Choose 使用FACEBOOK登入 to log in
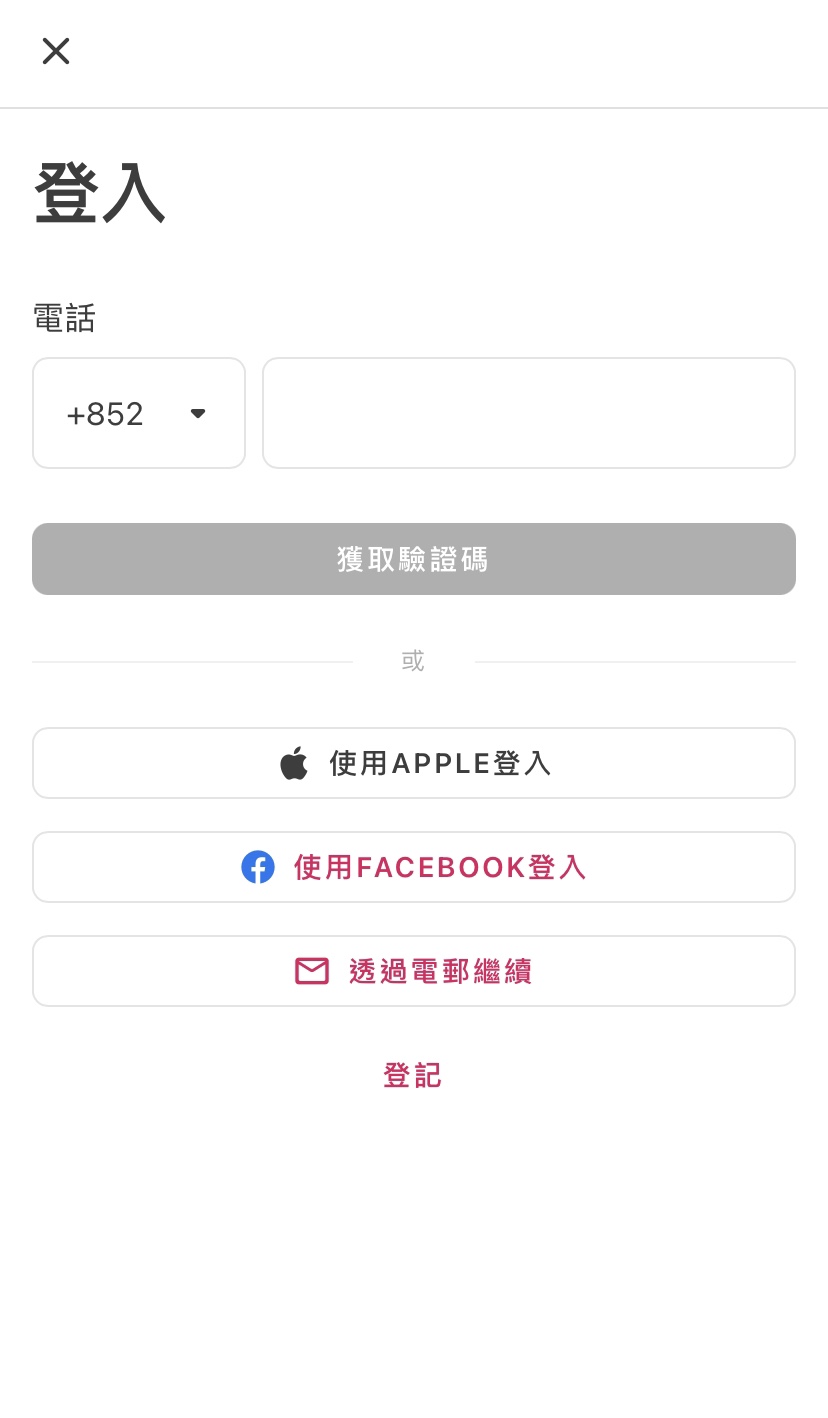Screen dimensions: 828x1418 pos(414,867)
